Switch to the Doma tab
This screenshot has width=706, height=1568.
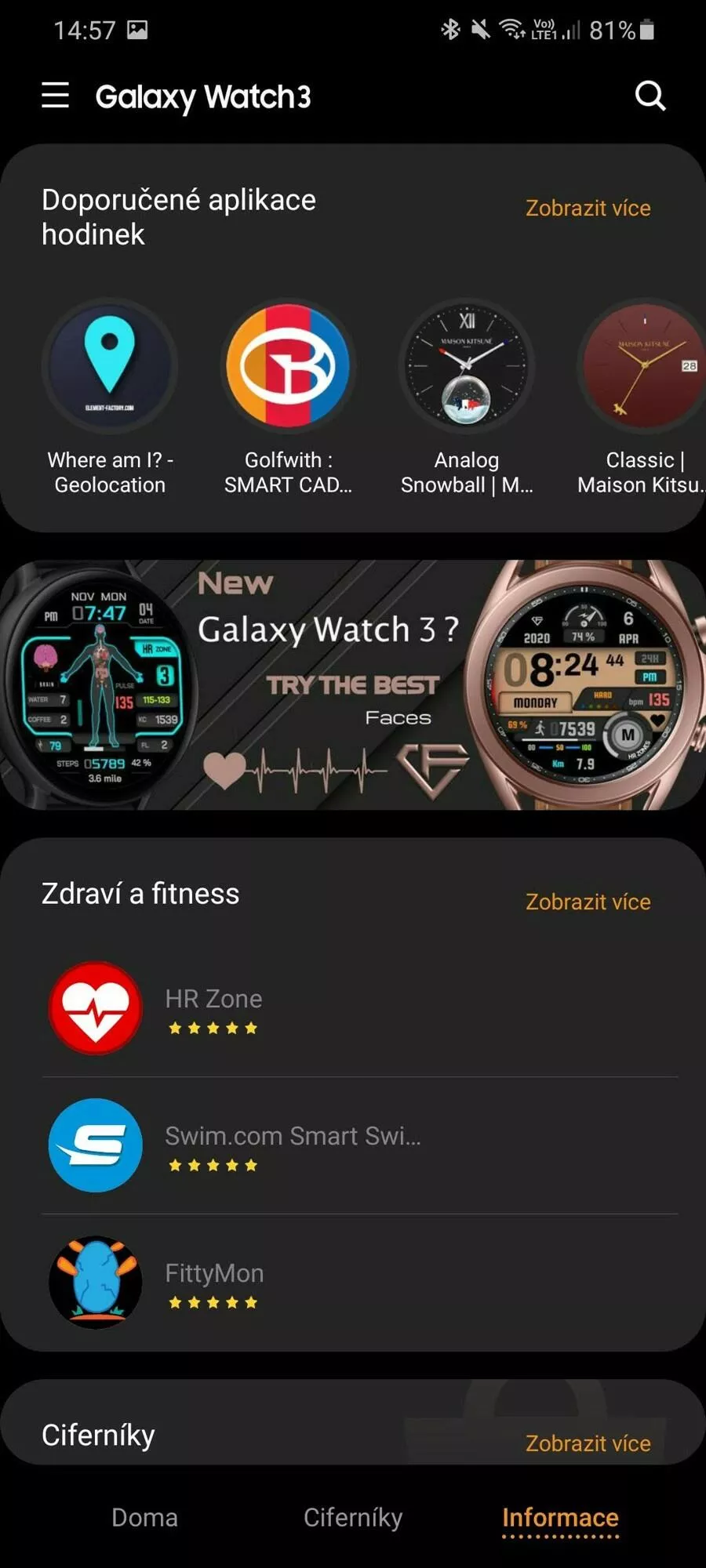144,1517
